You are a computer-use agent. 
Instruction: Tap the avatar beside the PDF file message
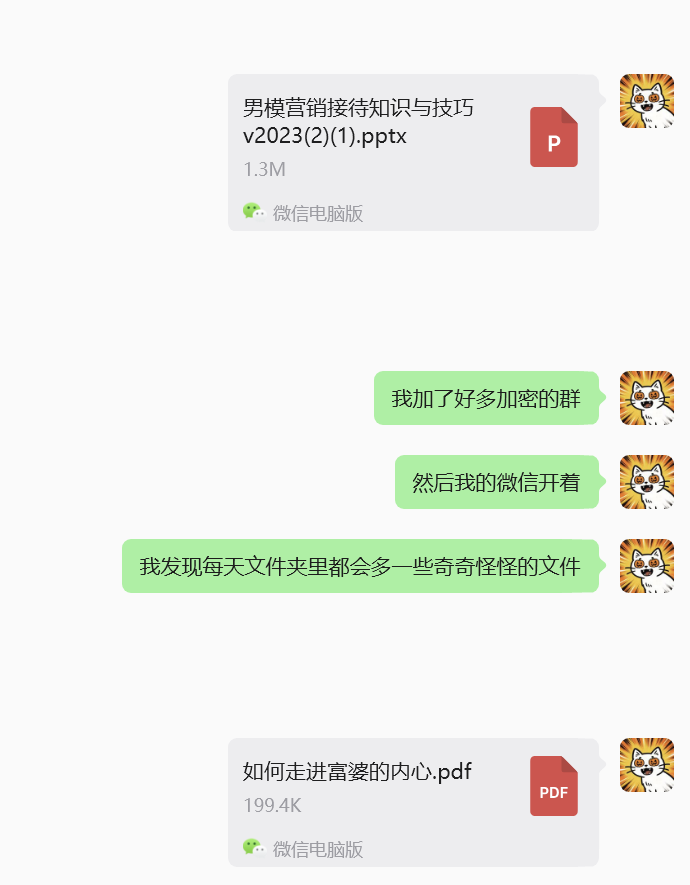click(x=647, y=765)
